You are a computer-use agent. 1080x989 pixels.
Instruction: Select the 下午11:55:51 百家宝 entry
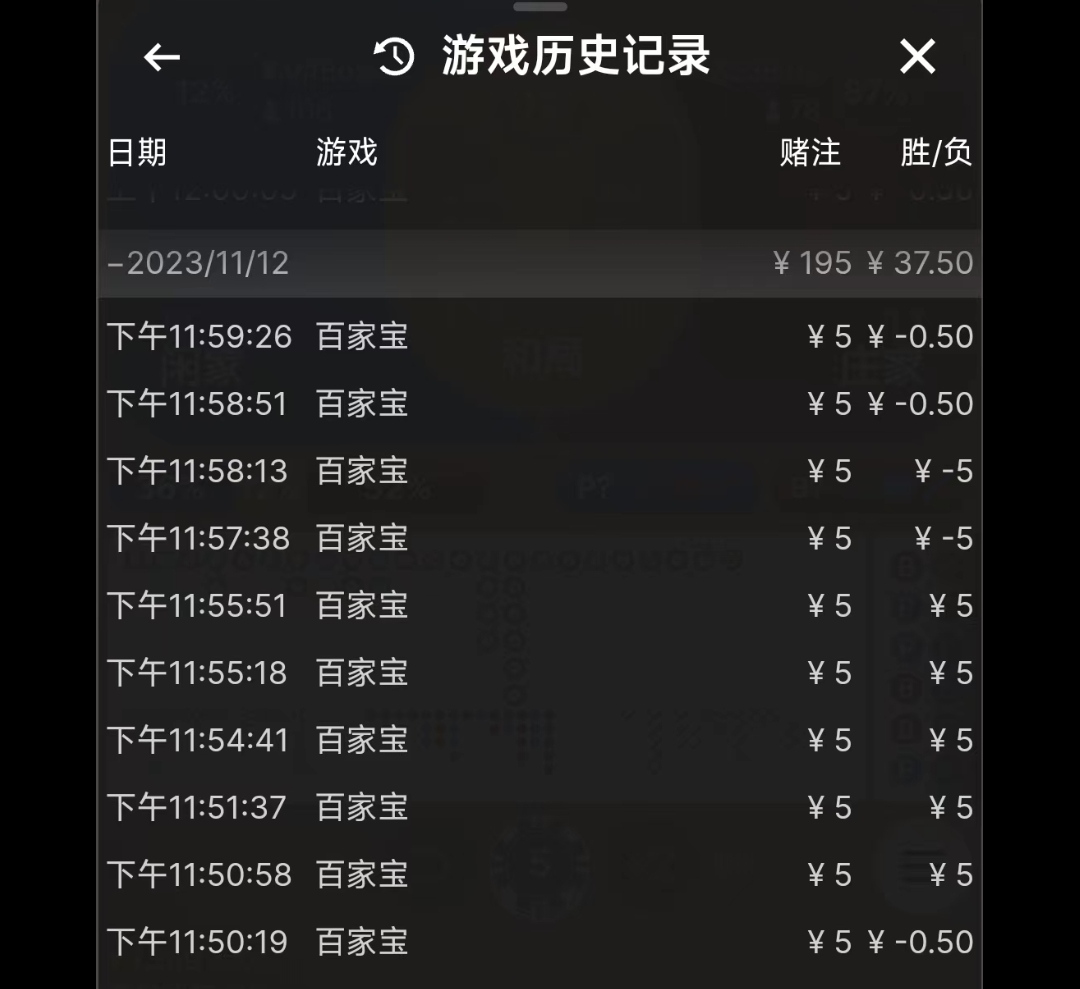coord(539,606)
